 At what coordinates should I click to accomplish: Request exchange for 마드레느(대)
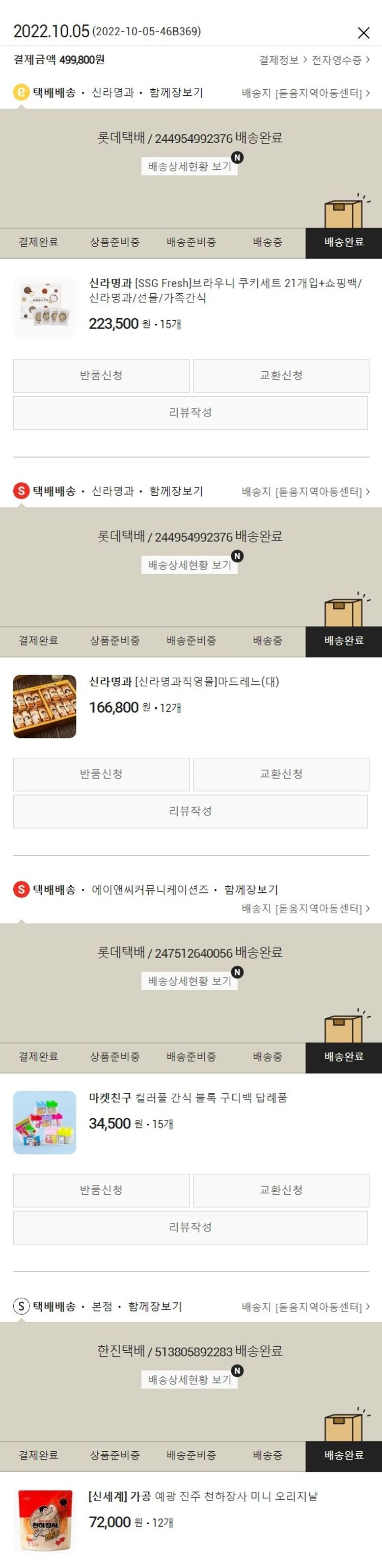click(281, 774)
